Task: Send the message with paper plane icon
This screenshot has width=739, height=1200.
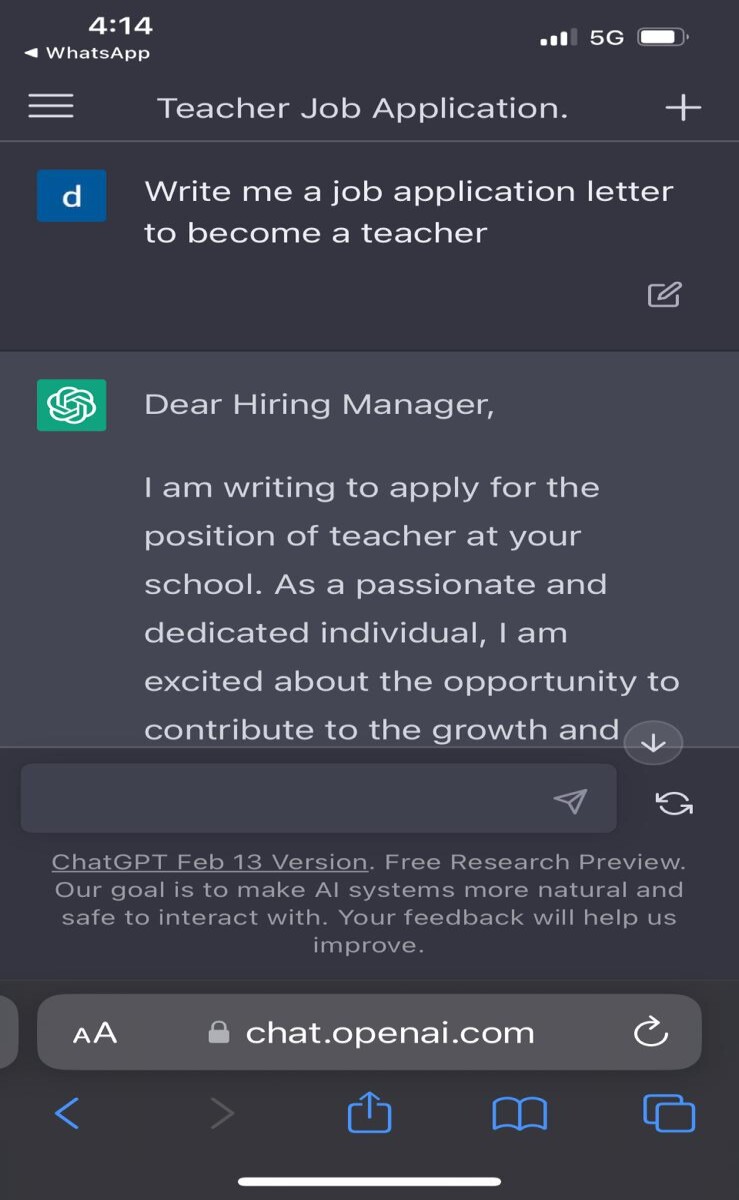Action: pyautogui.click(x=570, y=800)
